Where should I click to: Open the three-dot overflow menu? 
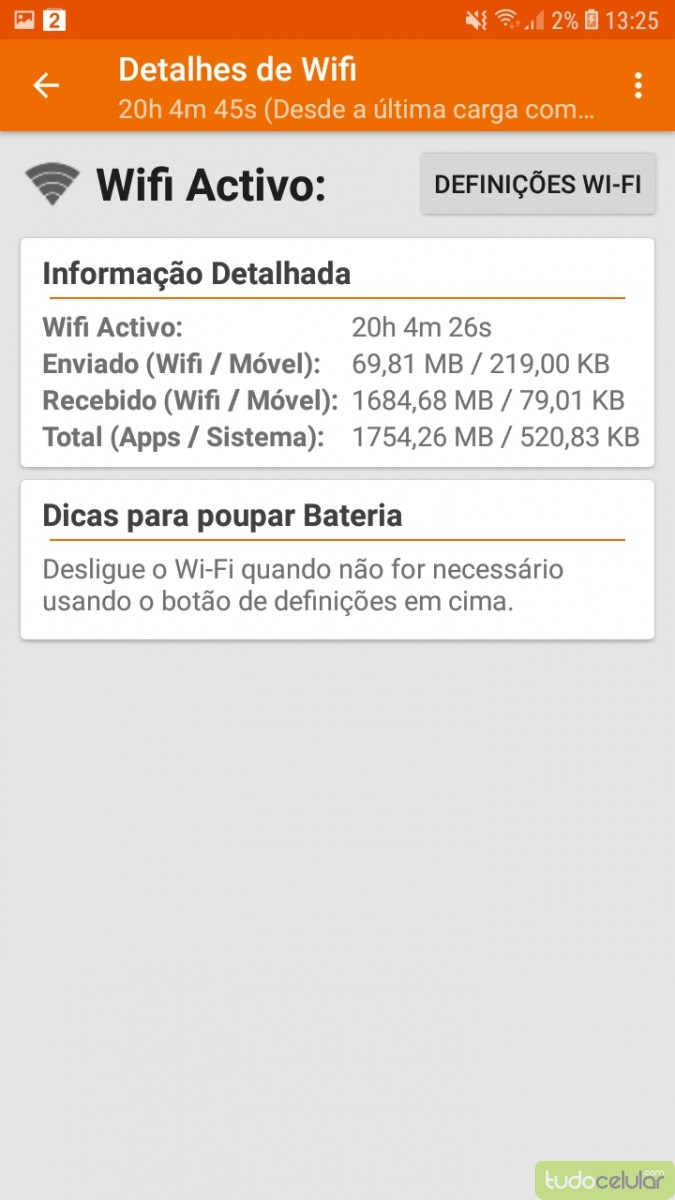pyautogui.click(x=638, y=86)
